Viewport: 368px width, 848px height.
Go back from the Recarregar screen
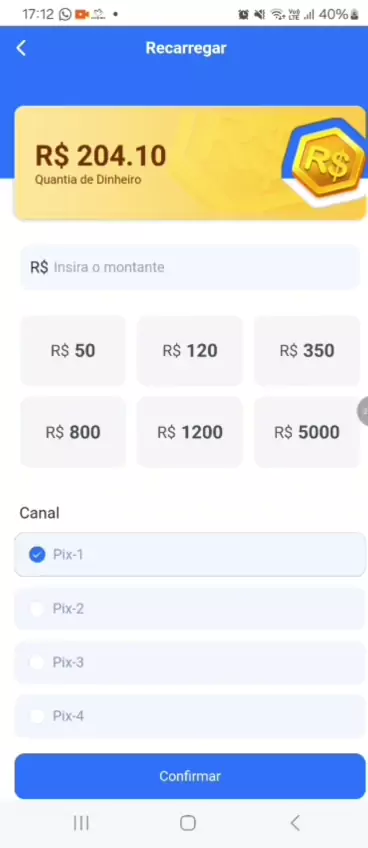(21, 48)
